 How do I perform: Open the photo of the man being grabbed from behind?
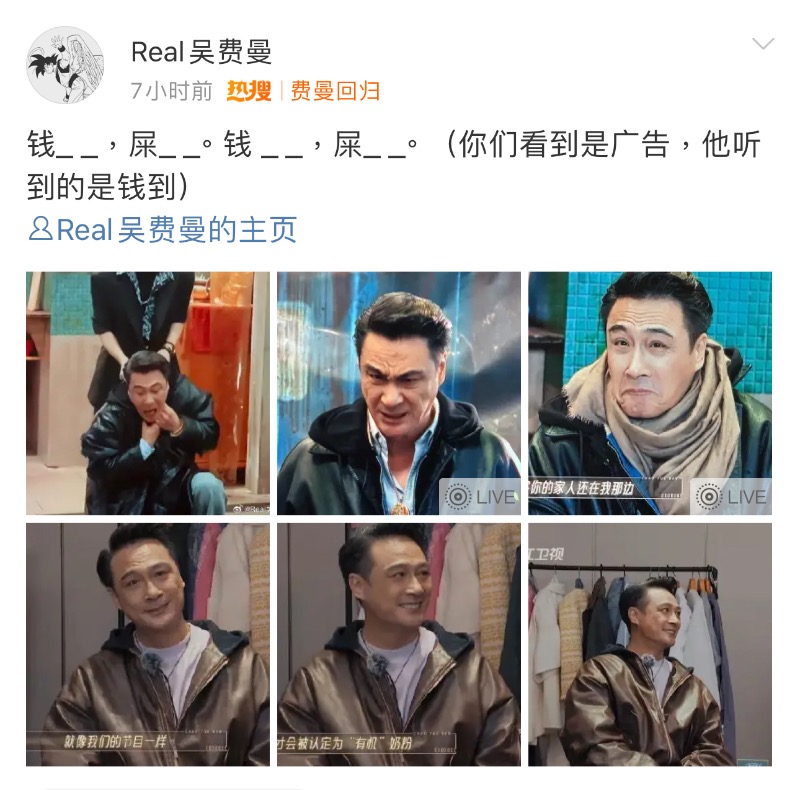(148, 393)
